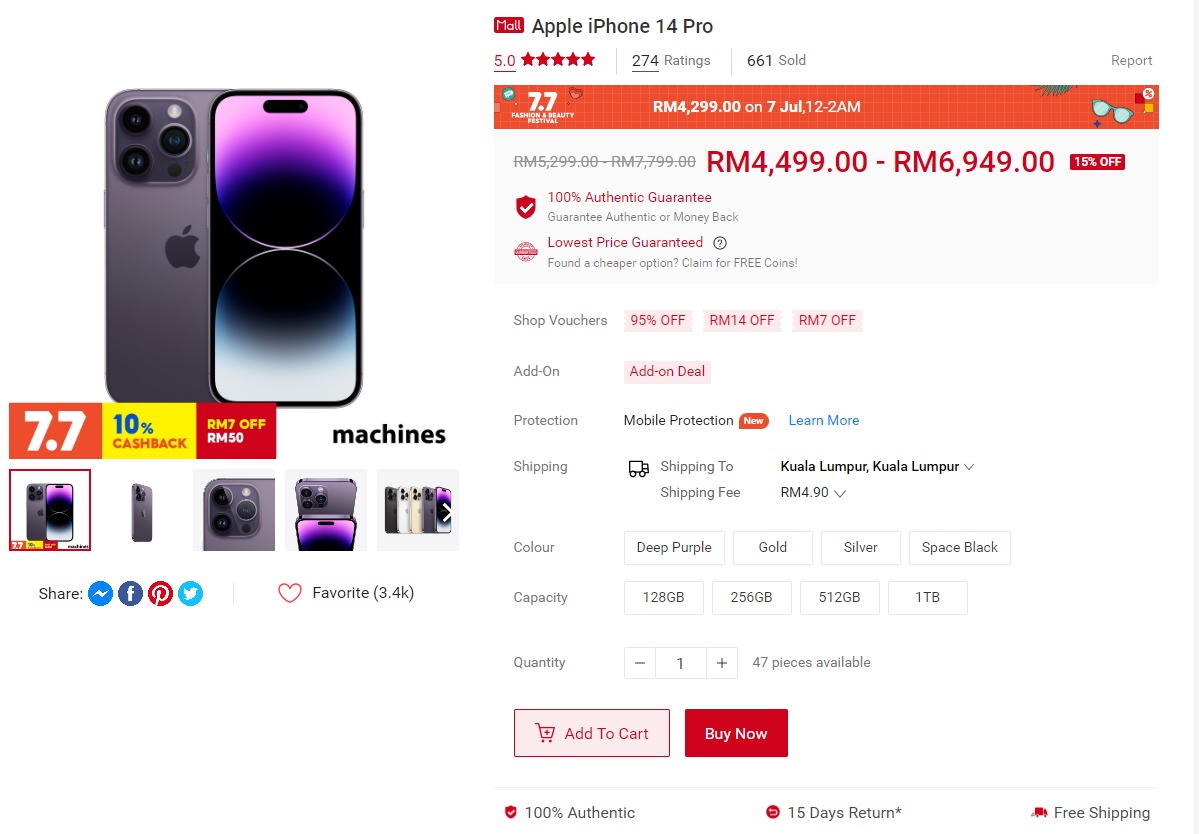
Task: Share the product through Messenger
Action: point(100,594)
